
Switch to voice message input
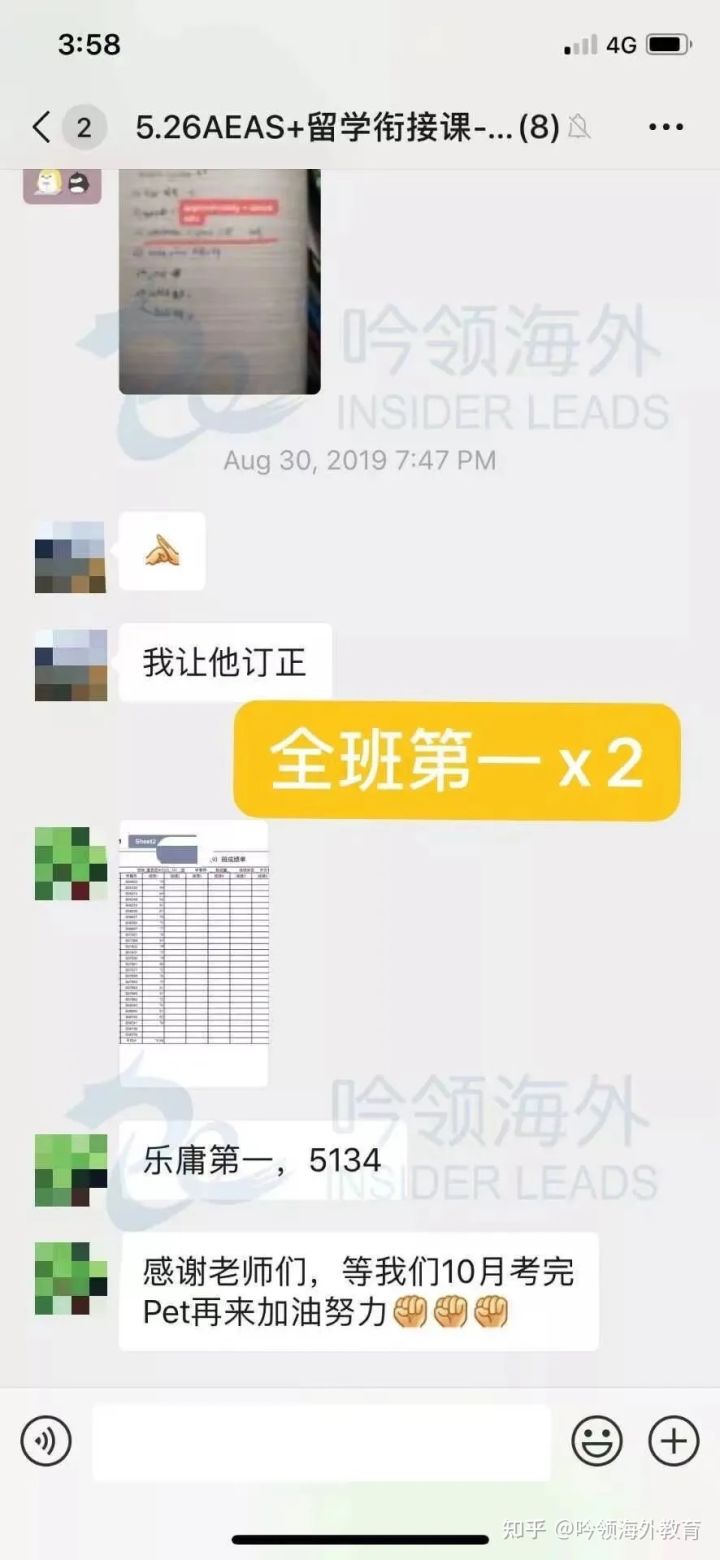(46, 1441)
